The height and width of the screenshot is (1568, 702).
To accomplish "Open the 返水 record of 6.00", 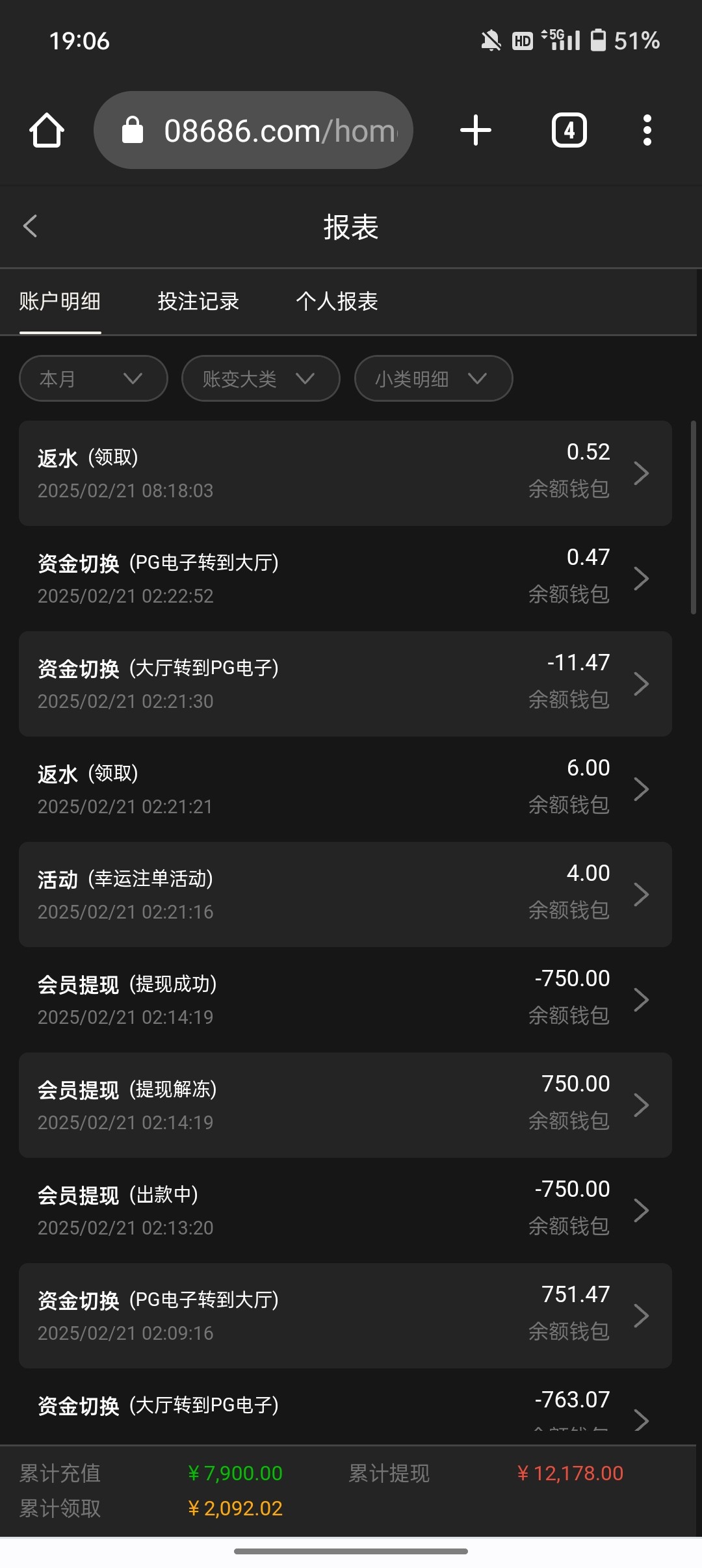I will click(345, 789).
